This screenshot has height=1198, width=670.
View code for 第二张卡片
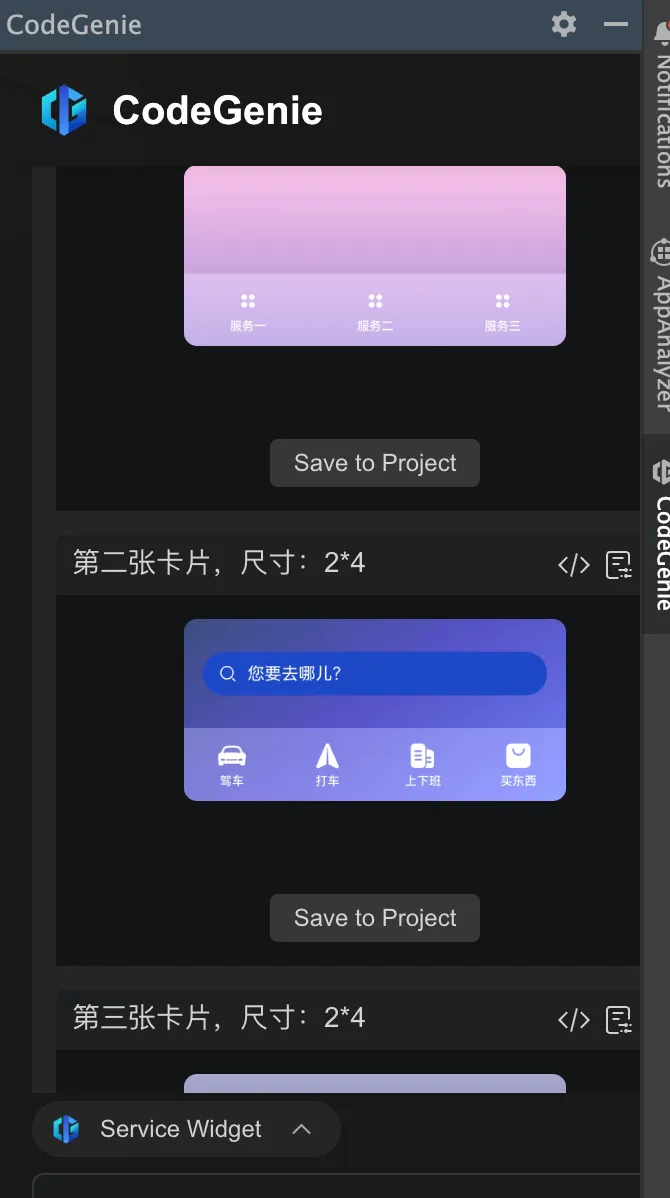pos(573,566)
